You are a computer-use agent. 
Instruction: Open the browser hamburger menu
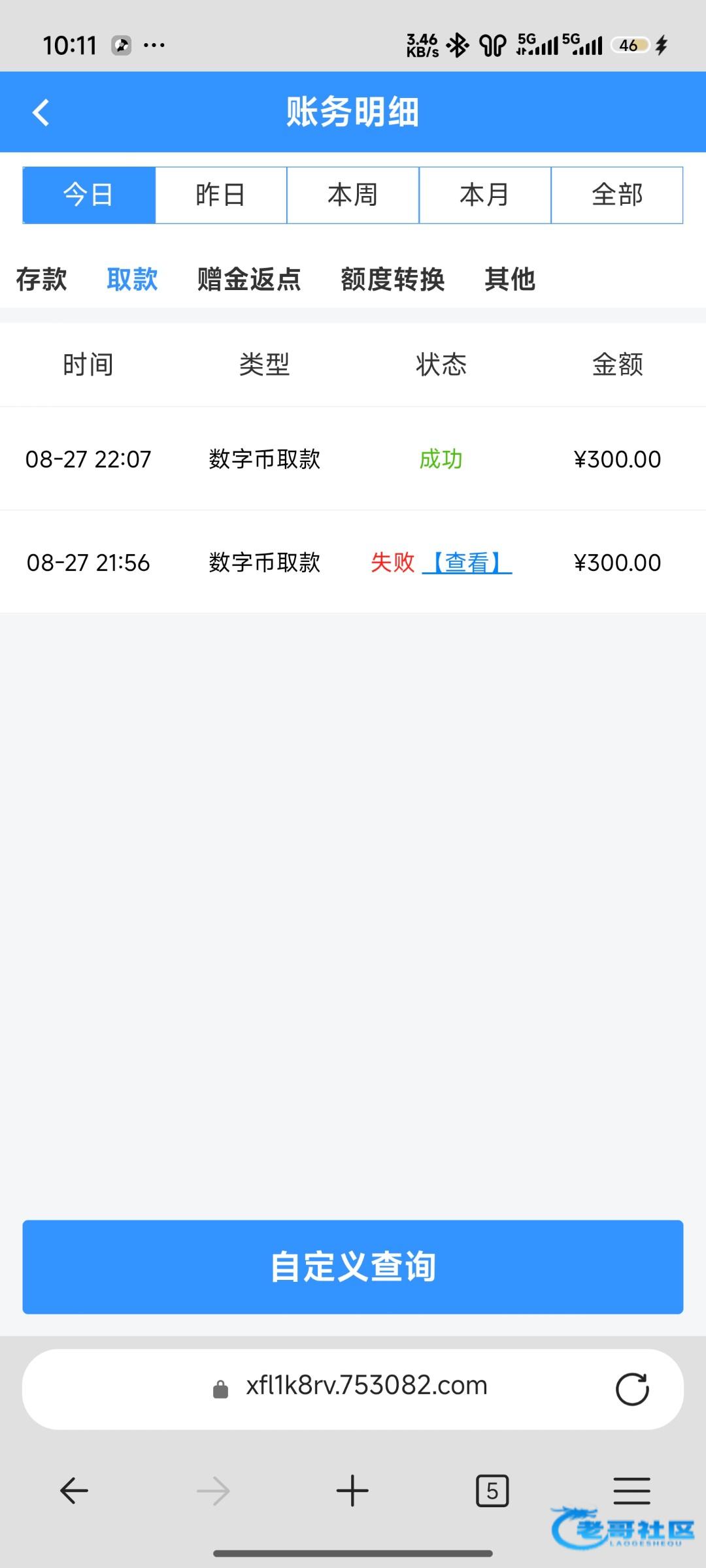point(631,1491)
